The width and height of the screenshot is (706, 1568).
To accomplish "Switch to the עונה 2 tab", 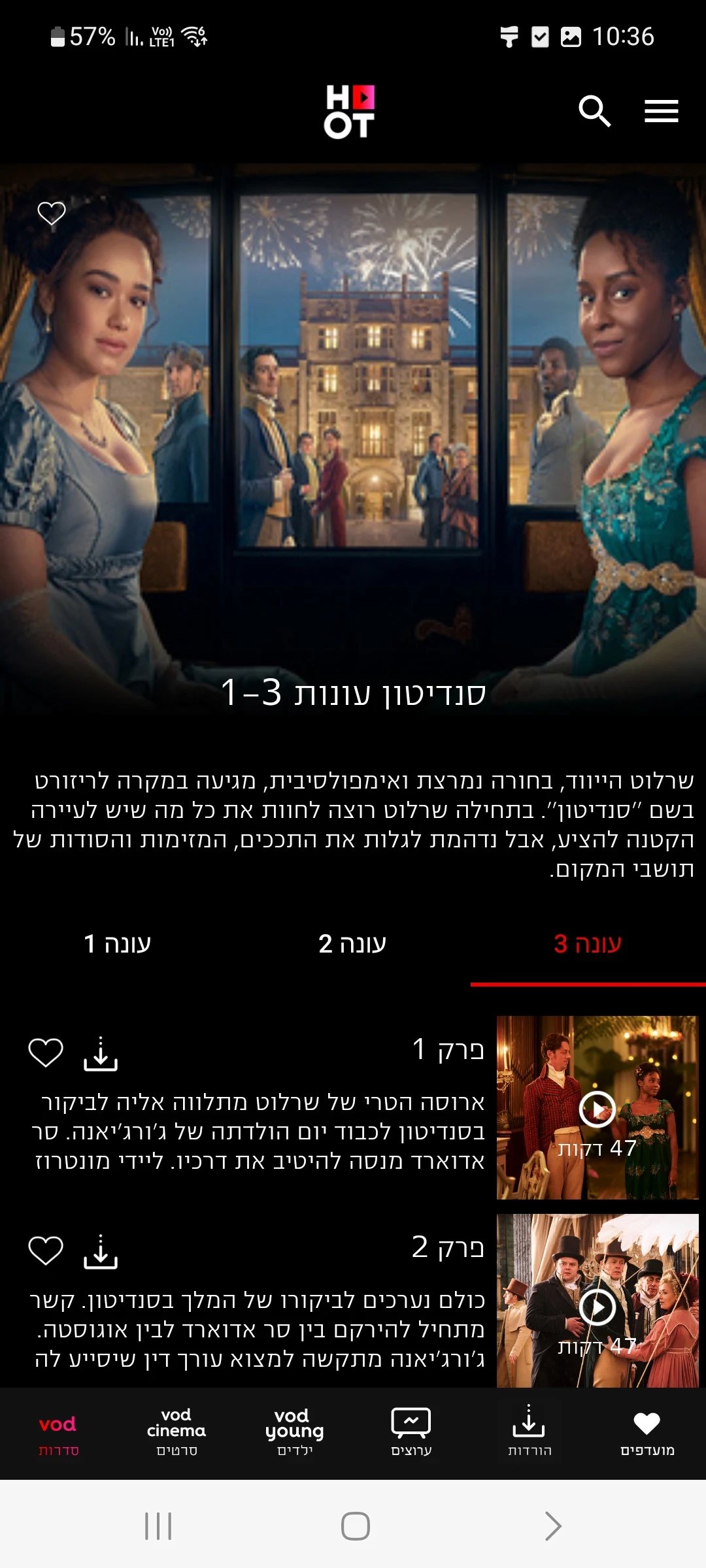I will point(353,944).
